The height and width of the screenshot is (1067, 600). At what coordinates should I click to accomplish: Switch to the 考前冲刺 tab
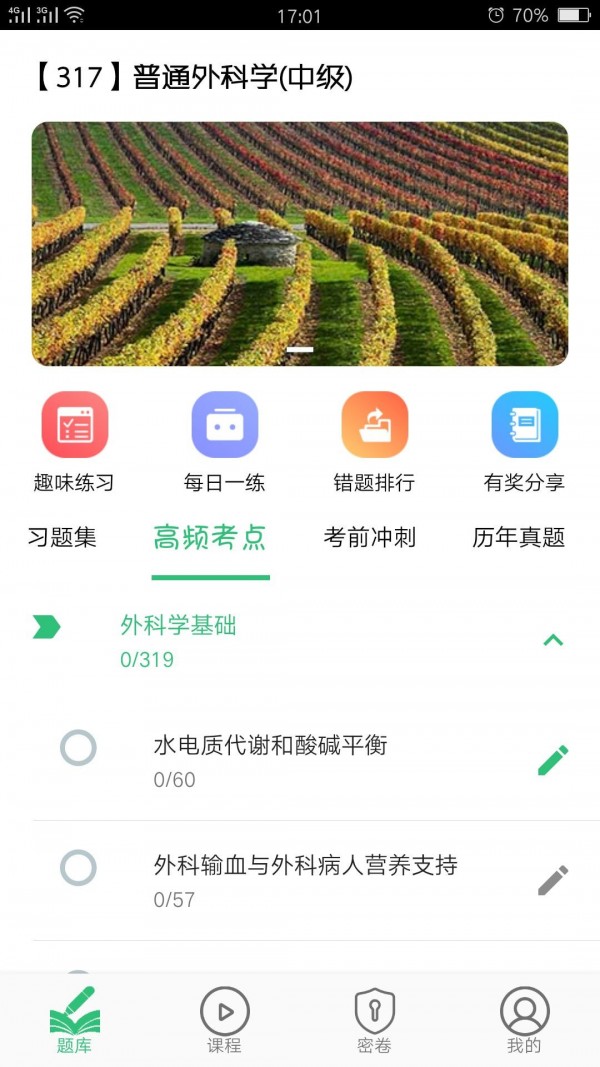369,538
